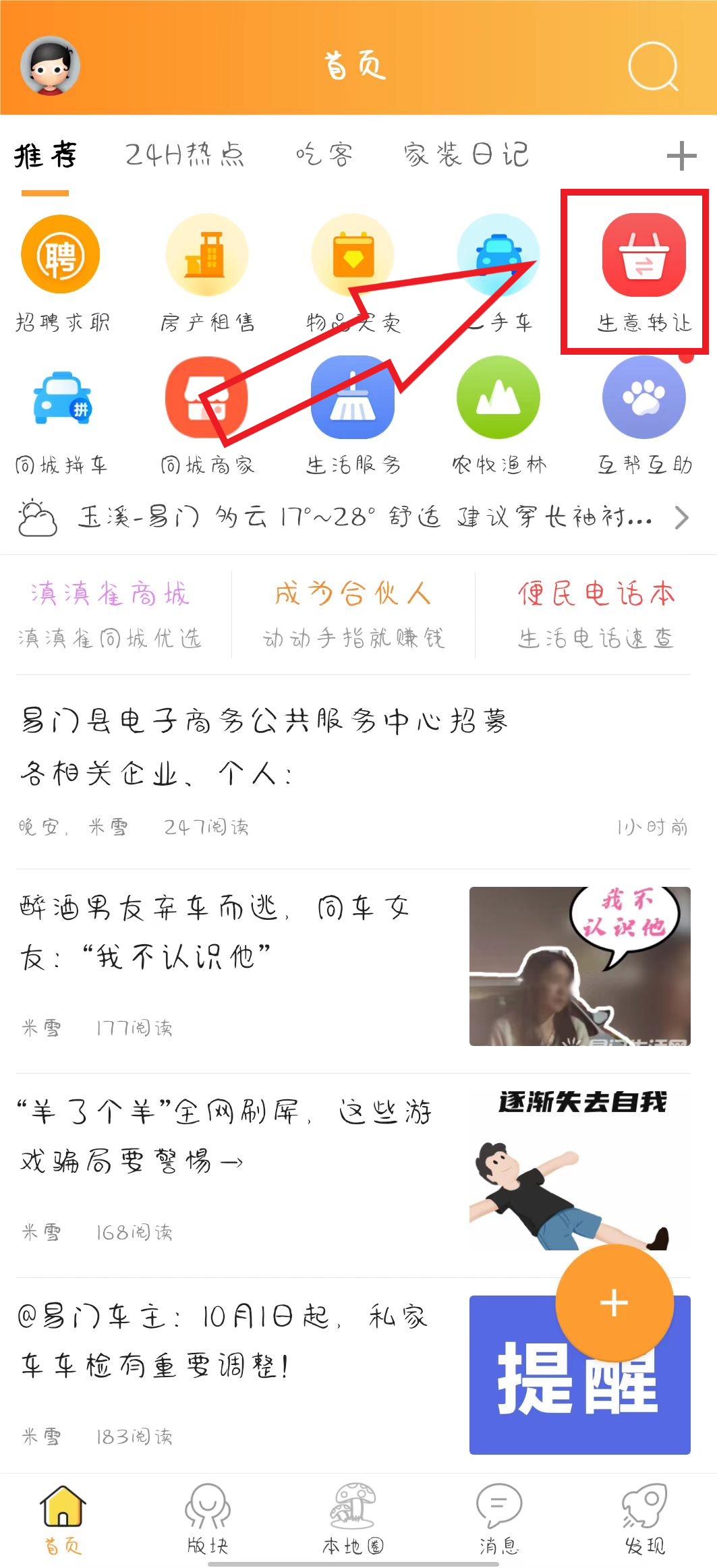Screen dimensions: 717x1568
Task: Switch to the 24H热点 tab
Action: point(185,155)
